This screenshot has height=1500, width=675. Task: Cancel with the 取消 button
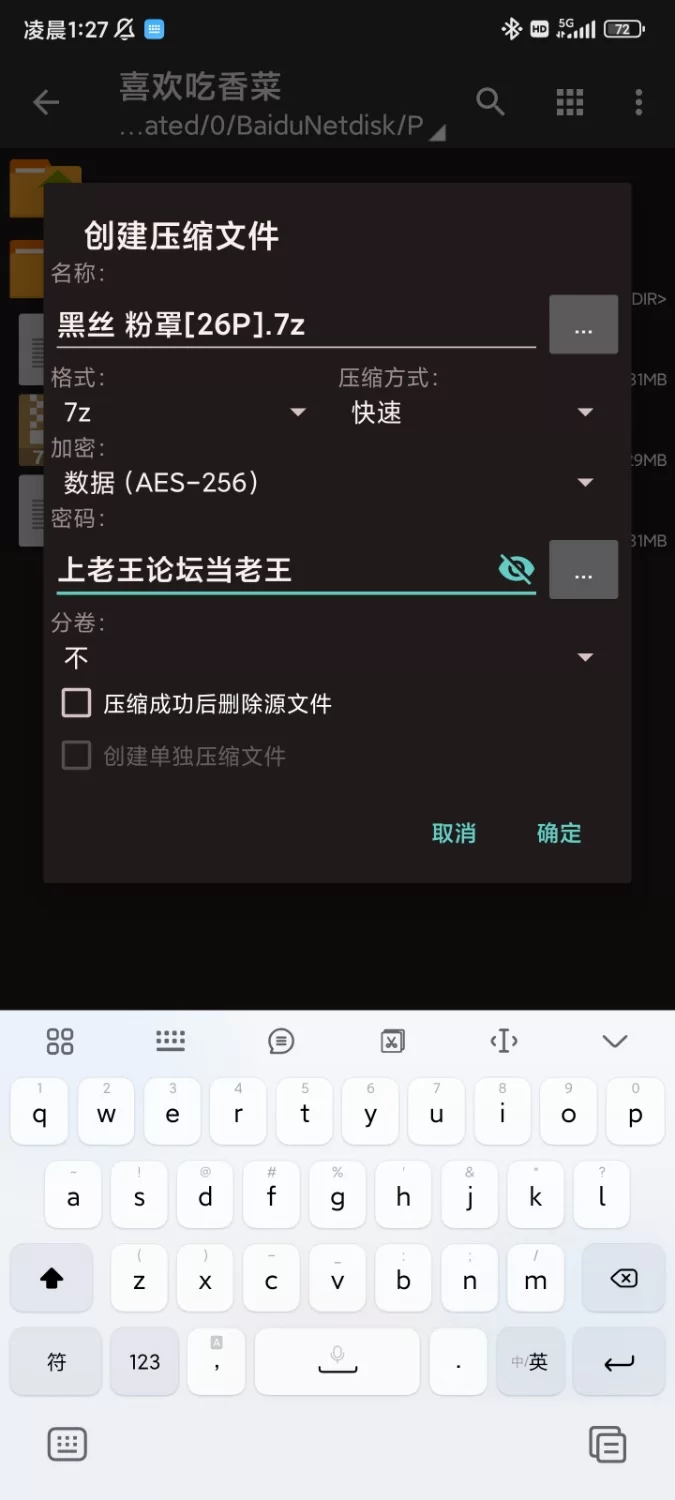(x=454, y=833)
